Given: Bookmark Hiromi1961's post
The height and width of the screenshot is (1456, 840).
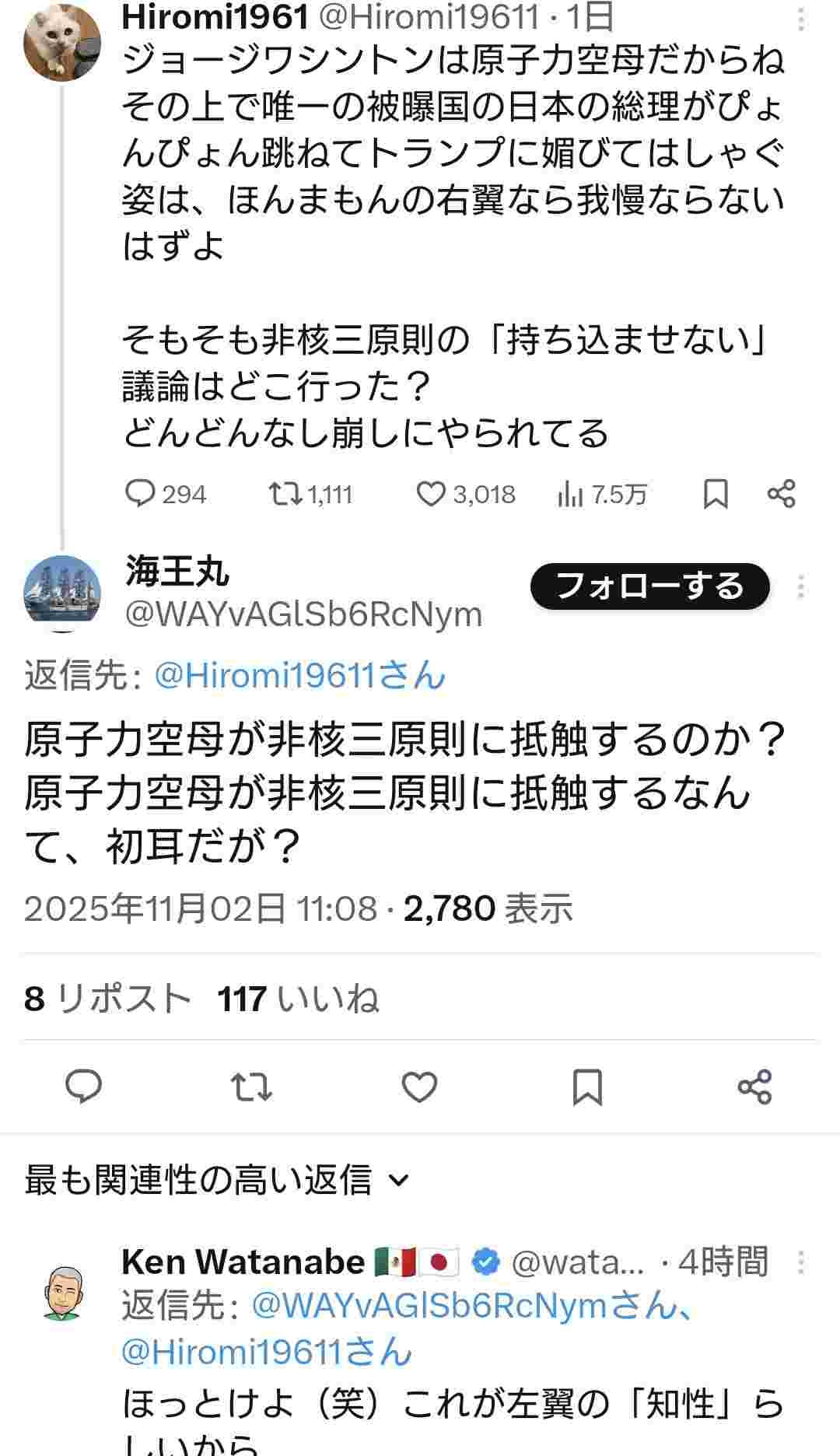Looking at the screenshot, I should pyautogui.click(x=715, y=494).
